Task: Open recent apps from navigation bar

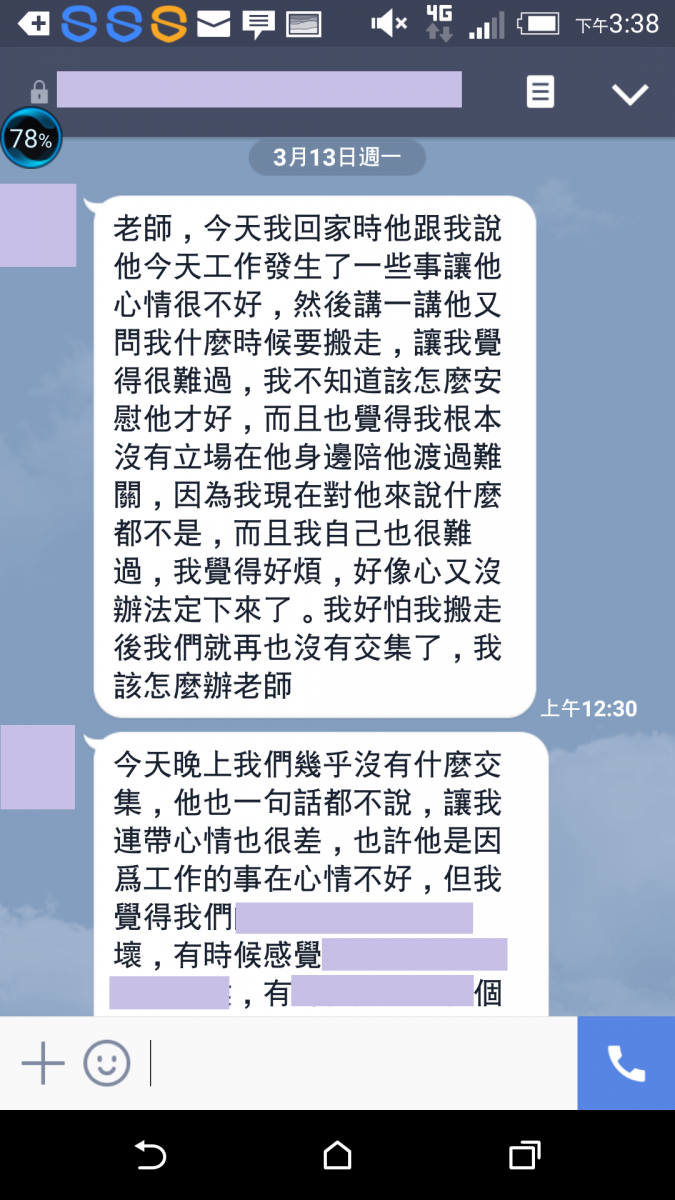Action: pos(524,1156)
